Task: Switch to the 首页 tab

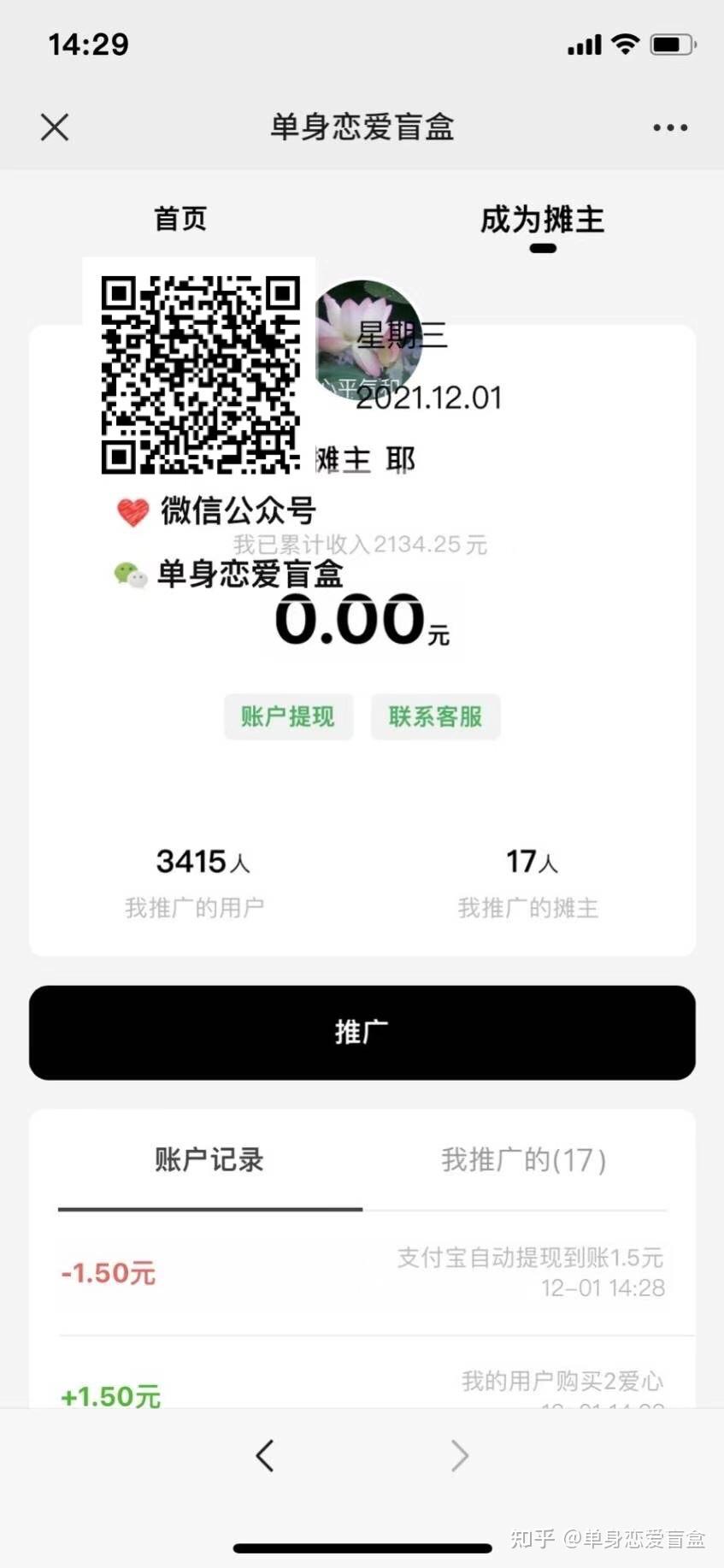Action: click(x=180, y=219)
